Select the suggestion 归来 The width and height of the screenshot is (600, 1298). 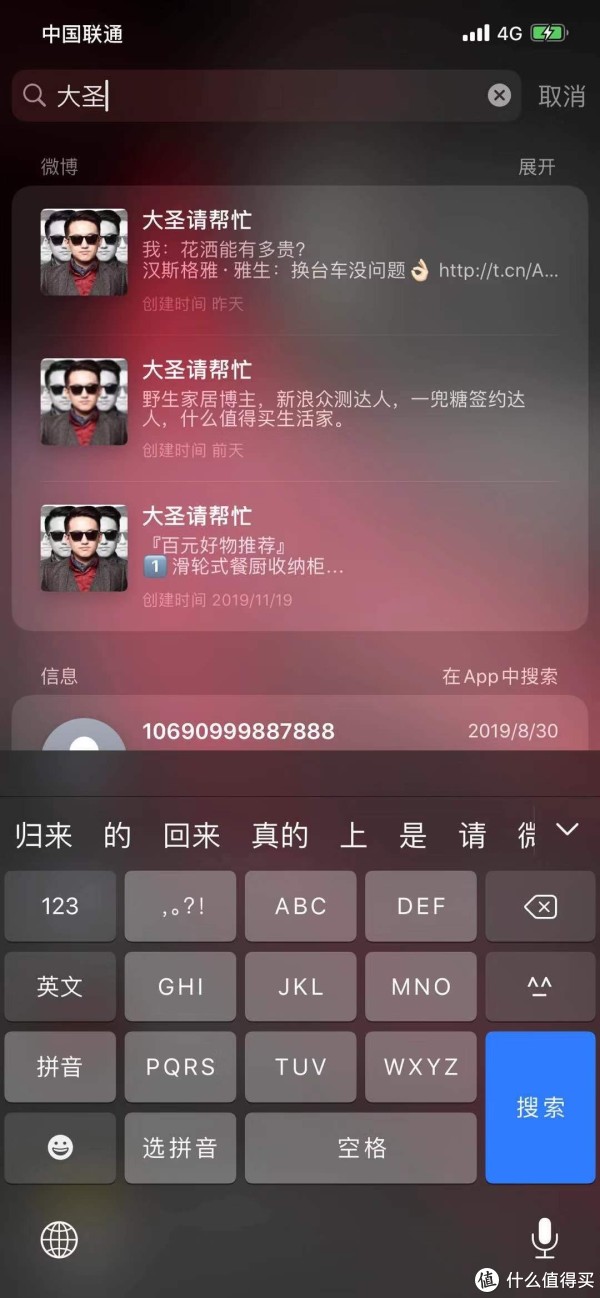pos(44,836)
